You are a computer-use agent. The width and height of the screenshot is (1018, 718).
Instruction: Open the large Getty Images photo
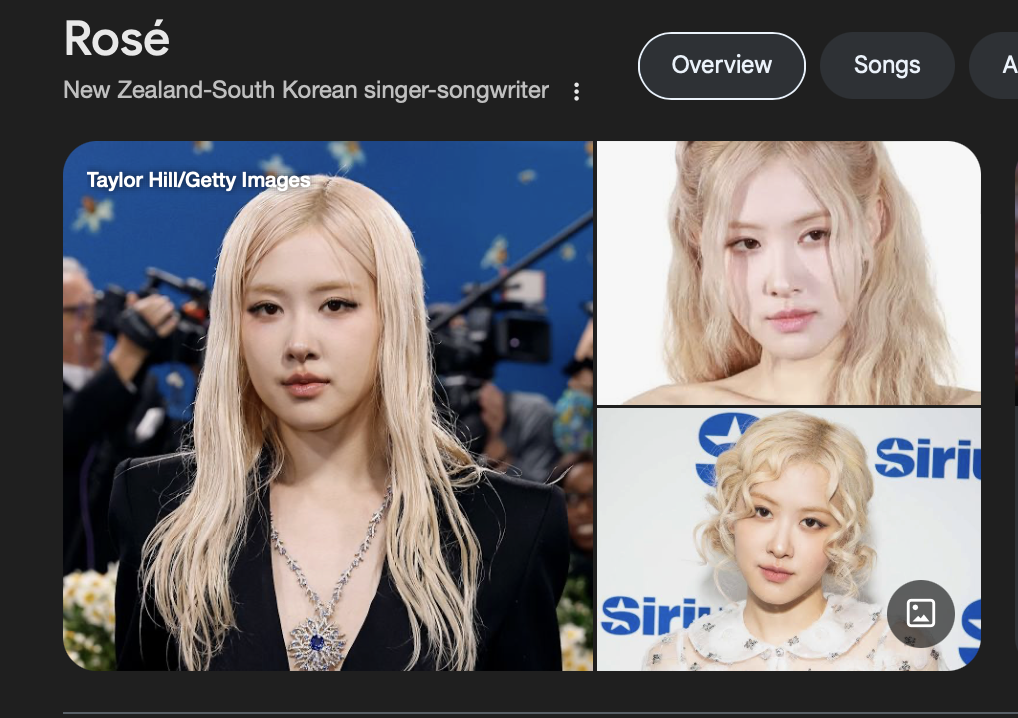click(328, 405)
